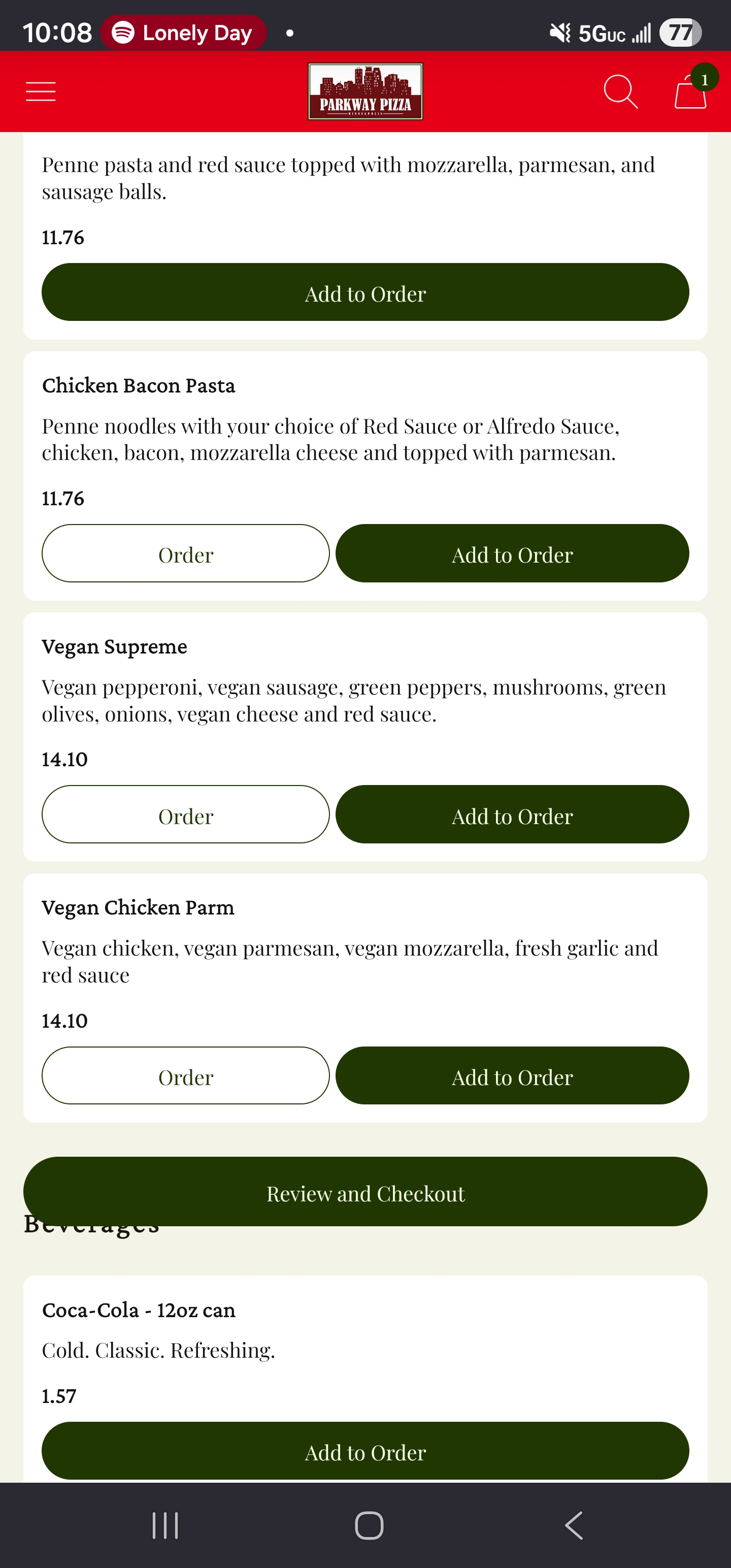Add Vegan Chicken Parm to order
This screenshot has width=731, height=1568.
tap(512, 1076)
